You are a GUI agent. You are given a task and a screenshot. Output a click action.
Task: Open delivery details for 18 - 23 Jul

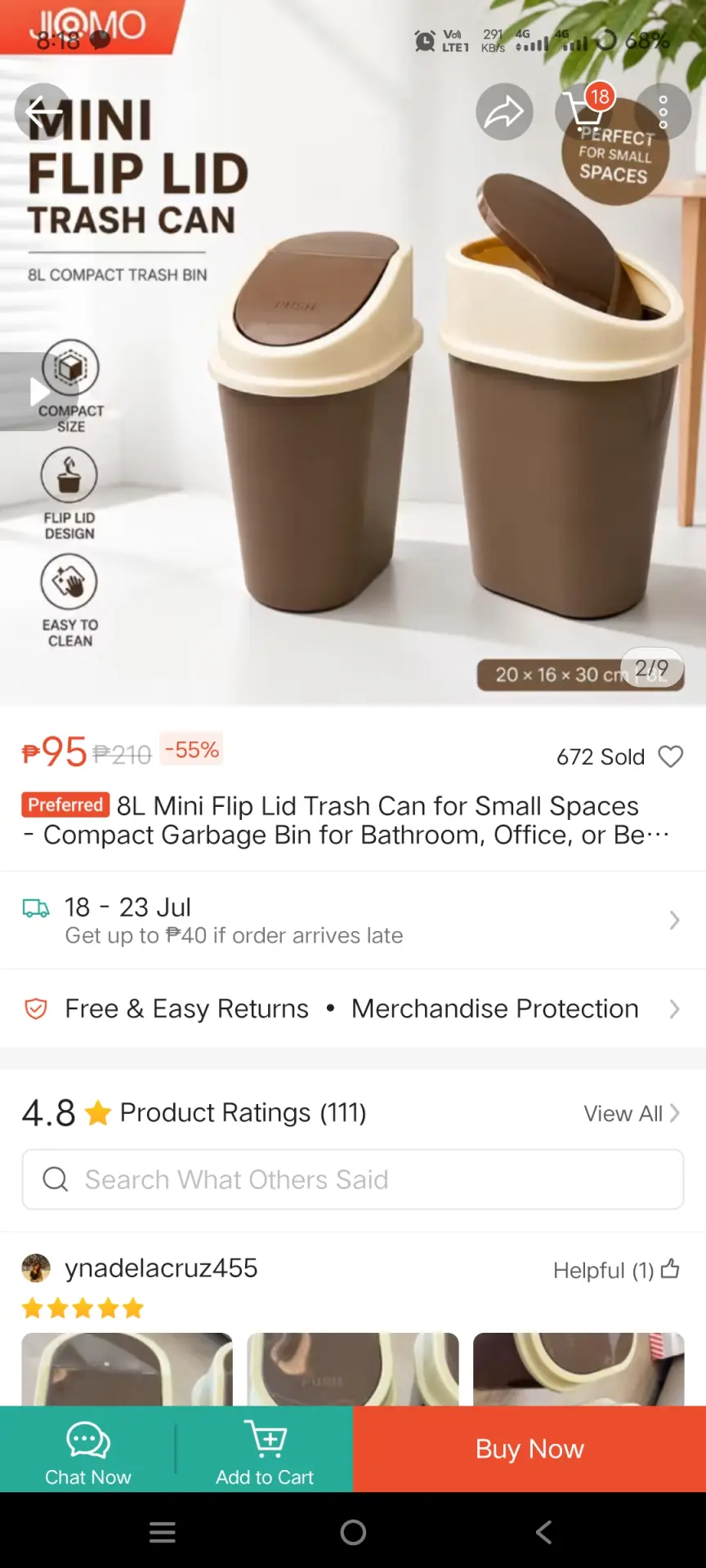click(353, 920)
